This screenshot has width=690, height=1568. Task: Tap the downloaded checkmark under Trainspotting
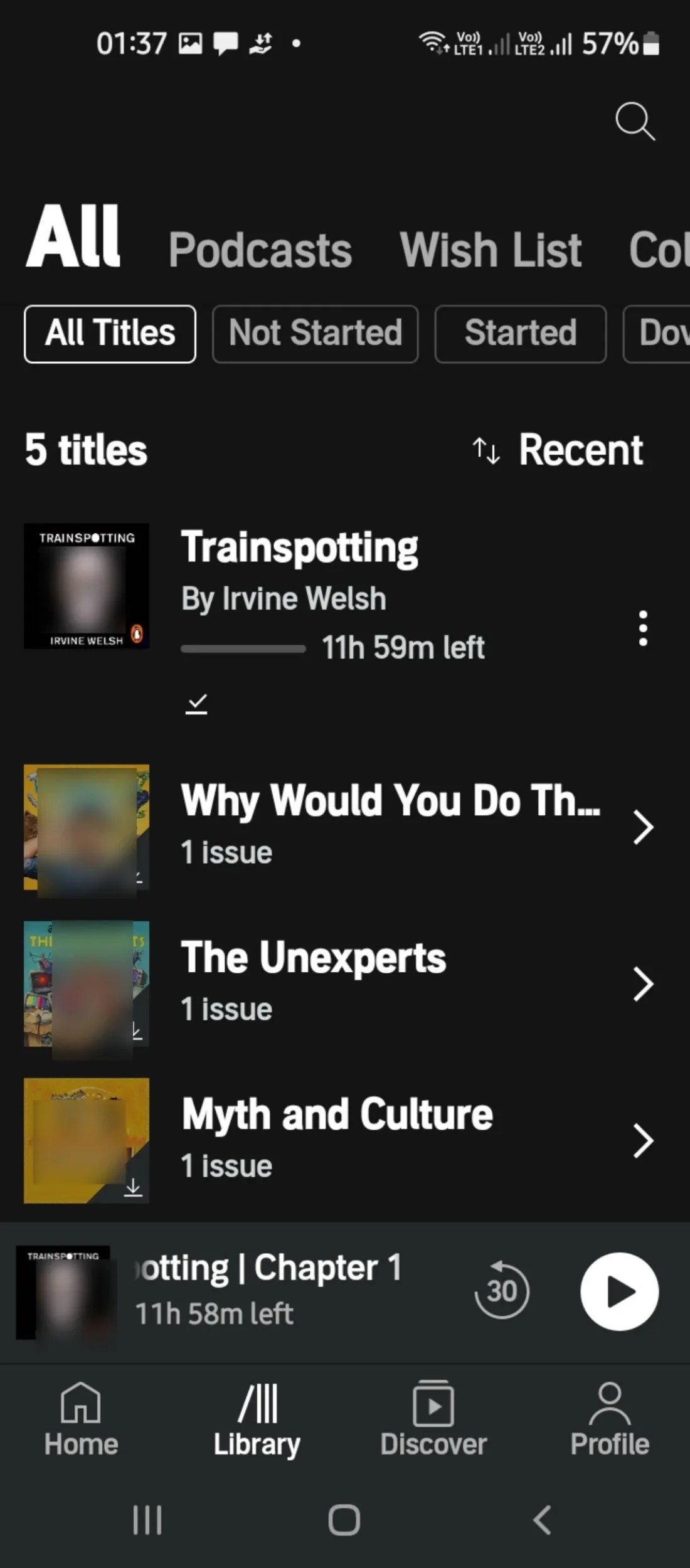coord(195,704)
